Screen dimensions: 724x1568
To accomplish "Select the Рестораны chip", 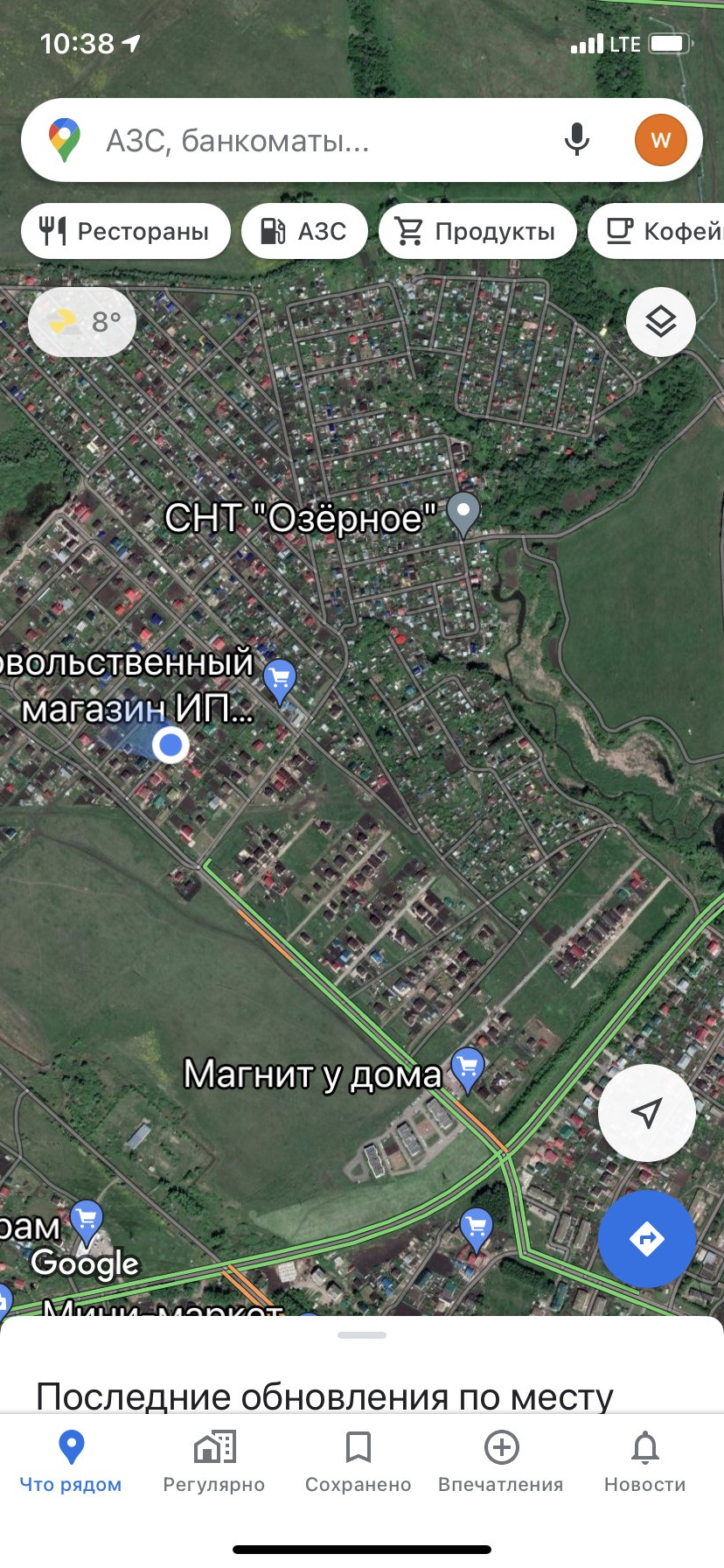I will [x=125, y=231].
